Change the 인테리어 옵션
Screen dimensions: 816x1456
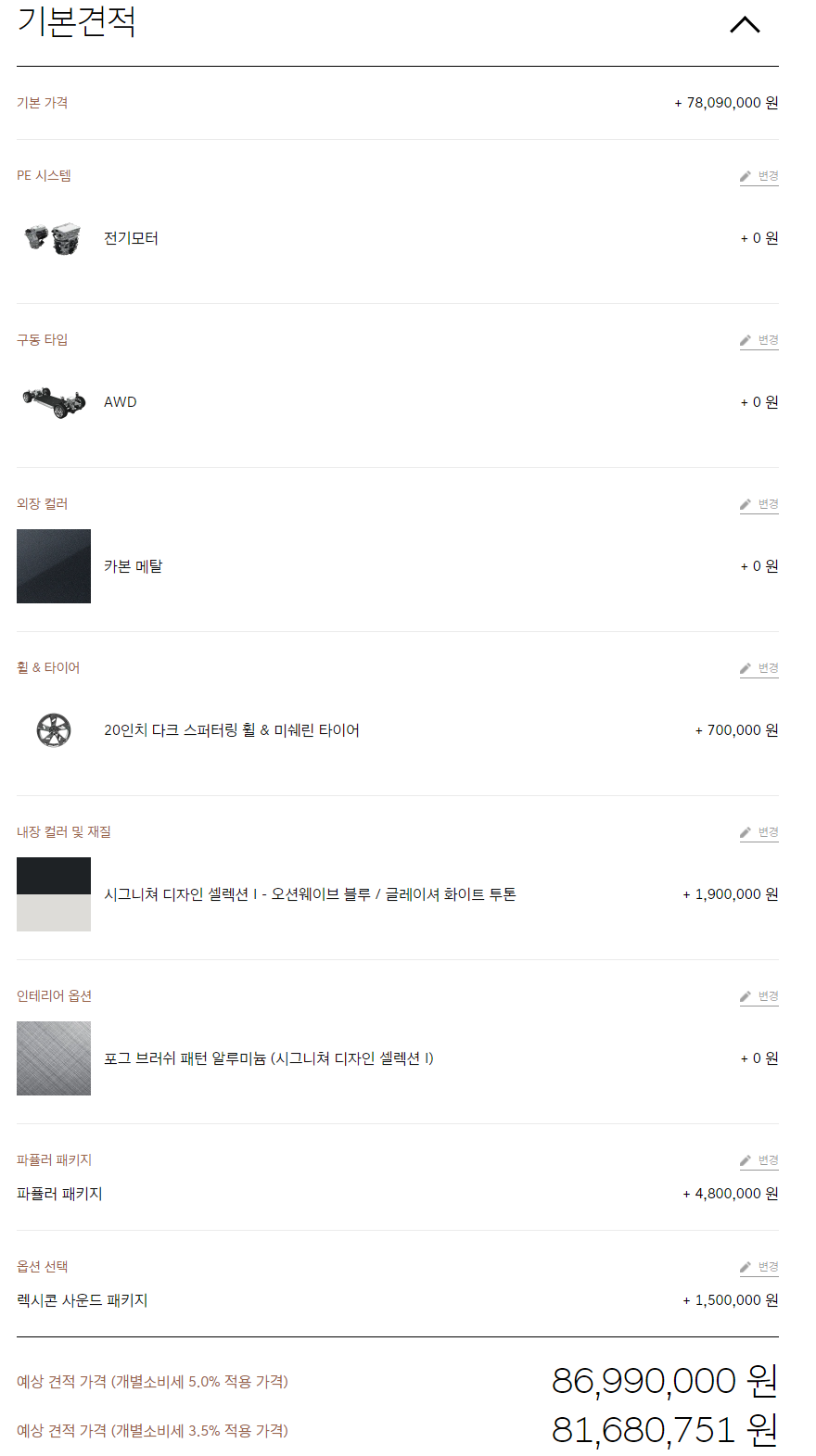759,996
